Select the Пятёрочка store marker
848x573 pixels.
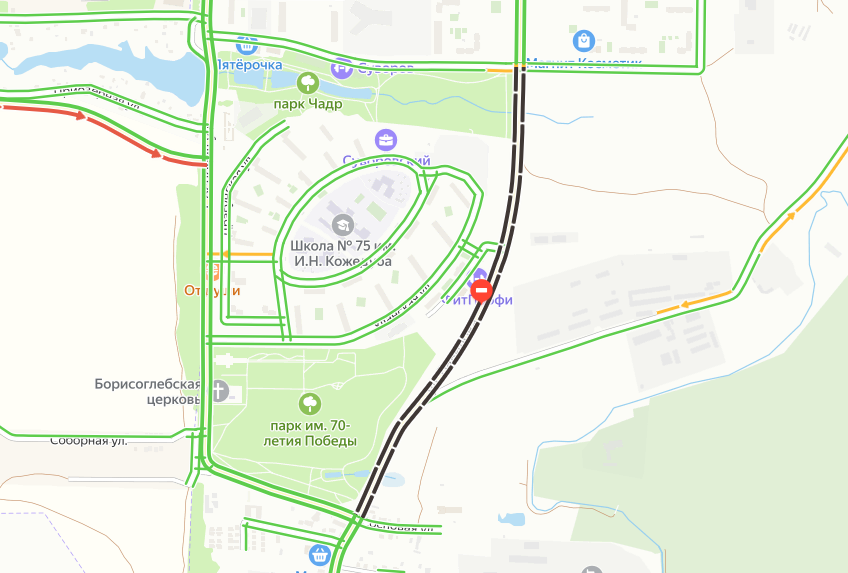point(247,45)
